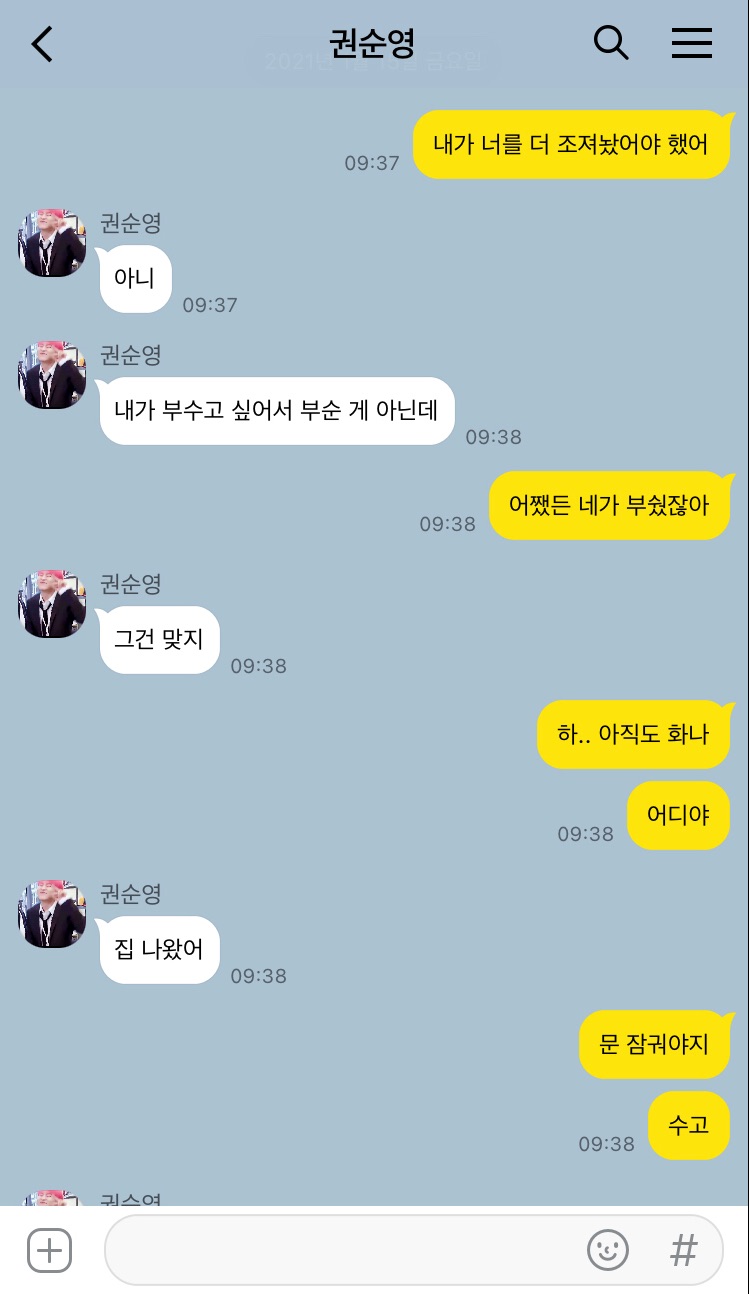
Task: Open the attachment menu via plus button
Action: pyautogui.click(x=49, y=1250)
